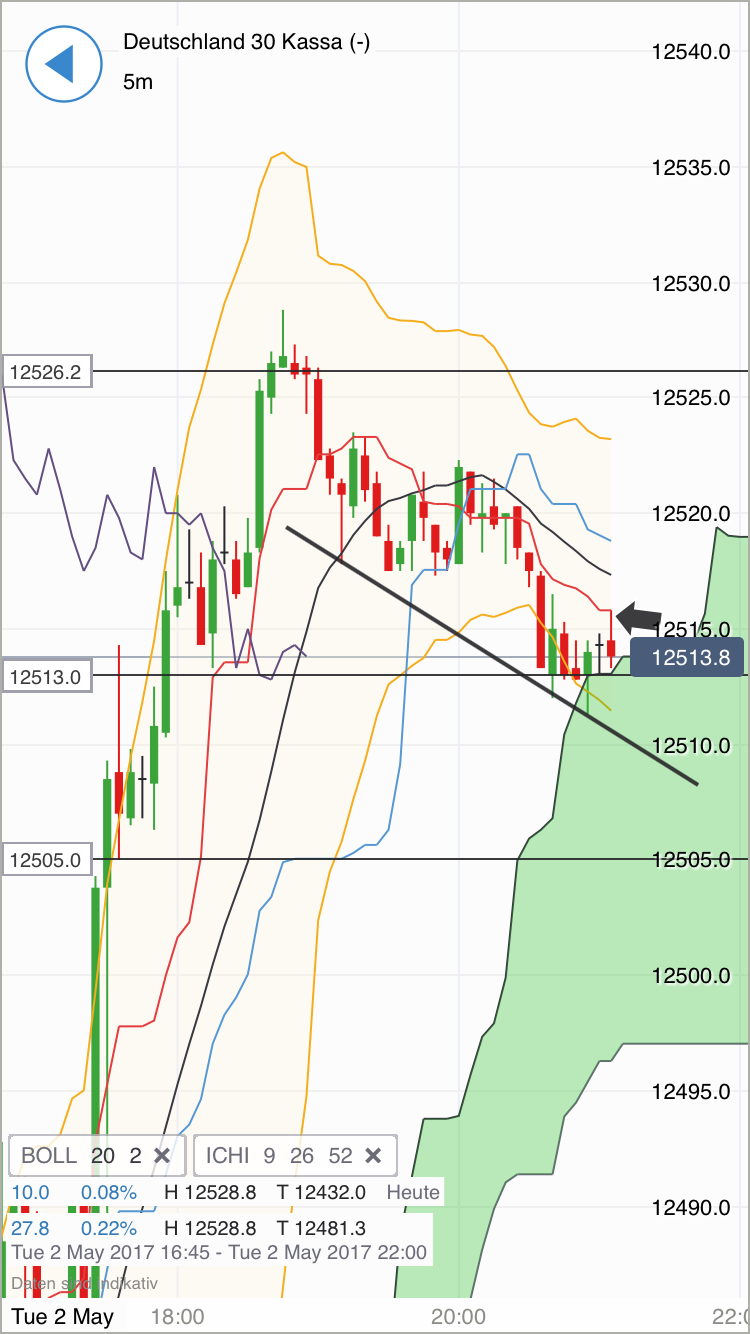Remove the BOLL indicator with its X icon
Viewport: 750px width, 1334px height.
pos(162,1155)
